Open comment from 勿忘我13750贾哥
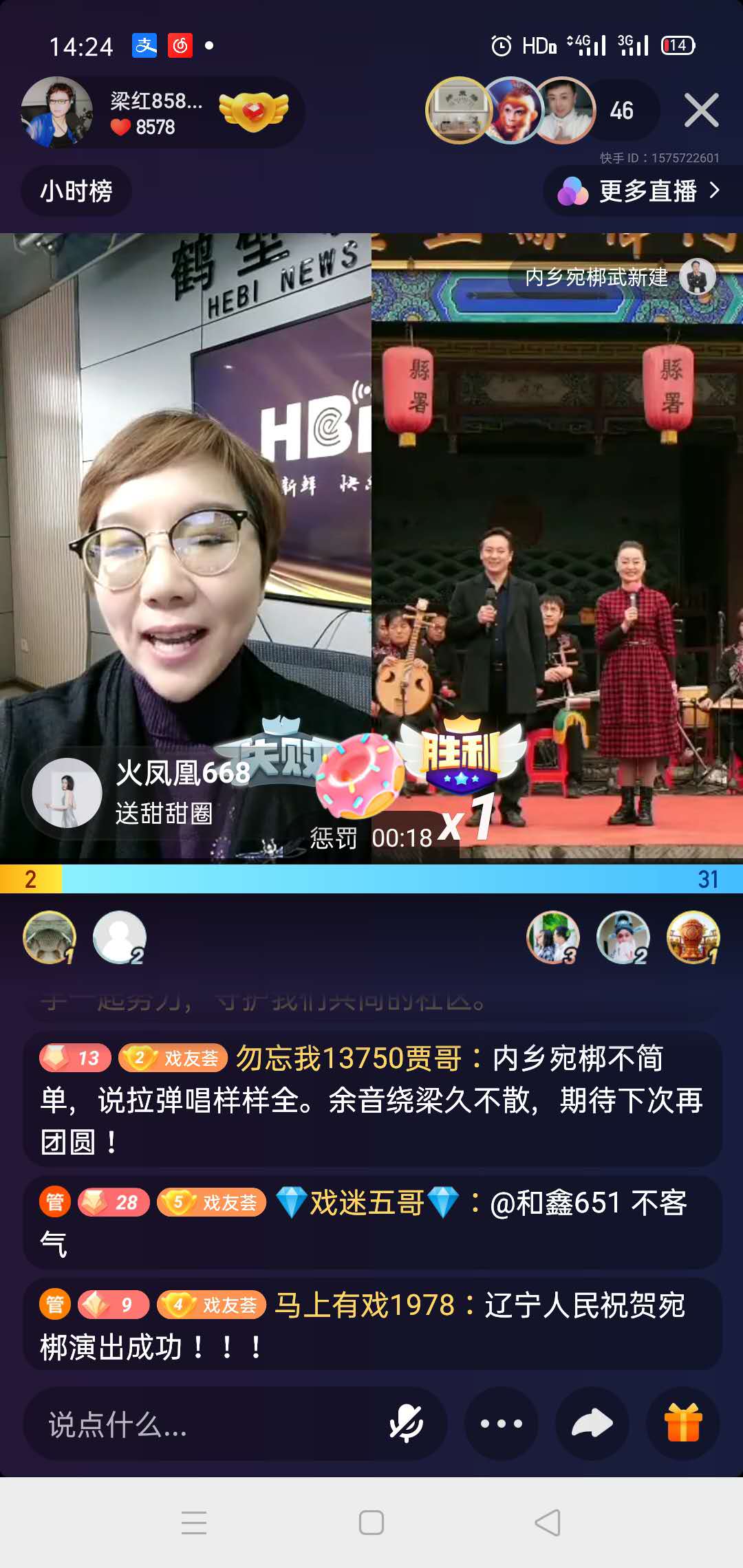 pyautogui.click(x=371, y=1099)
